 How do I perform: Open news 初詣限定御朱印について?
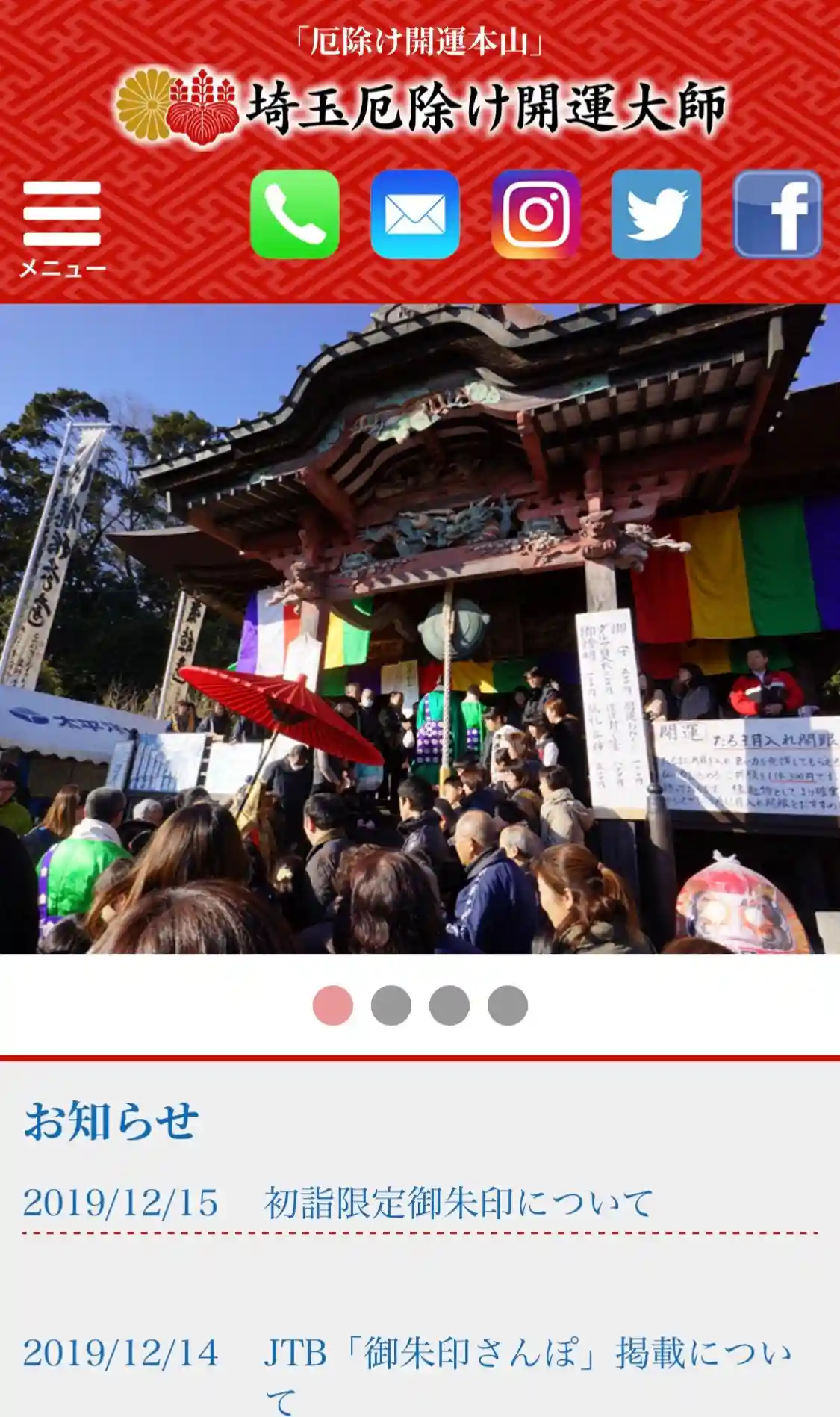coord(458,1203)
